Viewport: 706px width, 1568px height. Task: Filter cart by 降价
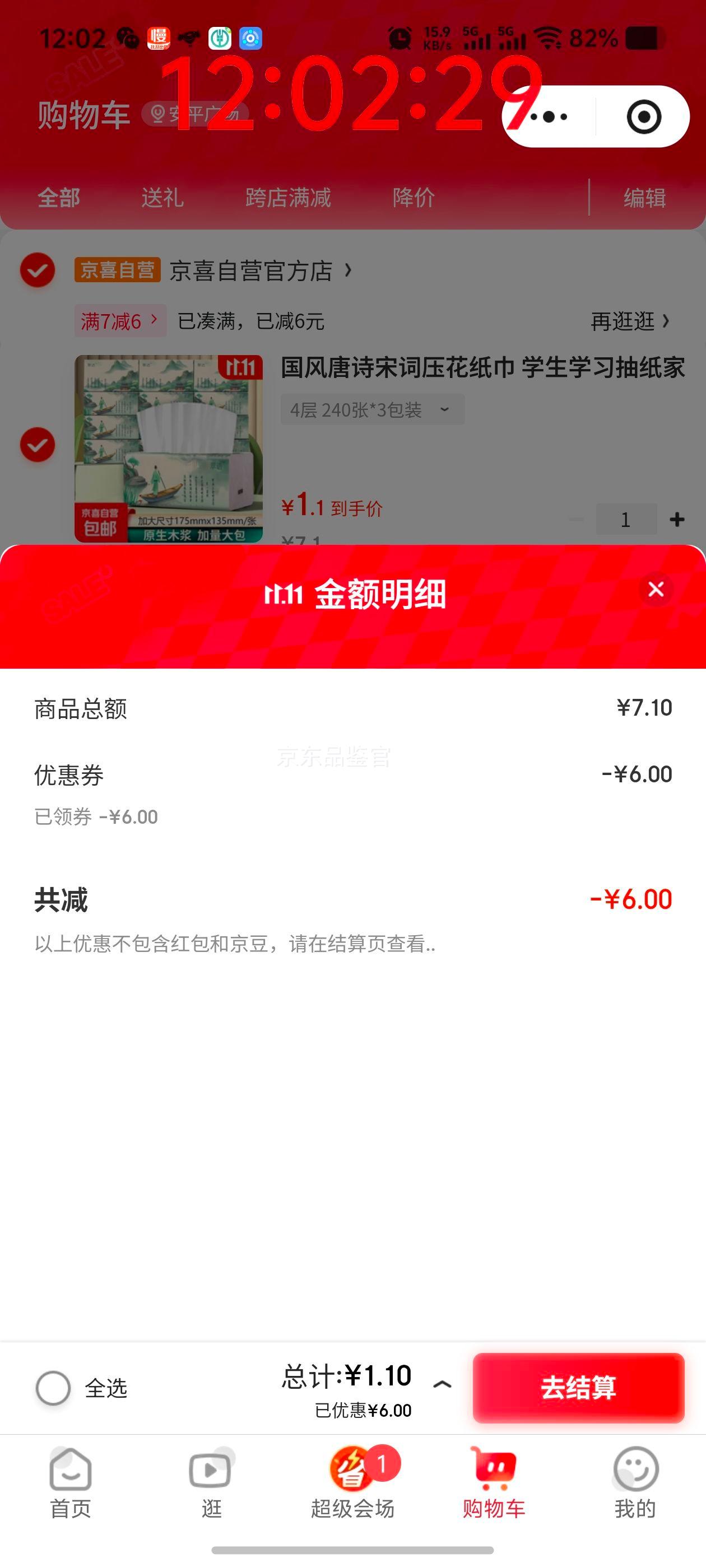click(414, 198)
